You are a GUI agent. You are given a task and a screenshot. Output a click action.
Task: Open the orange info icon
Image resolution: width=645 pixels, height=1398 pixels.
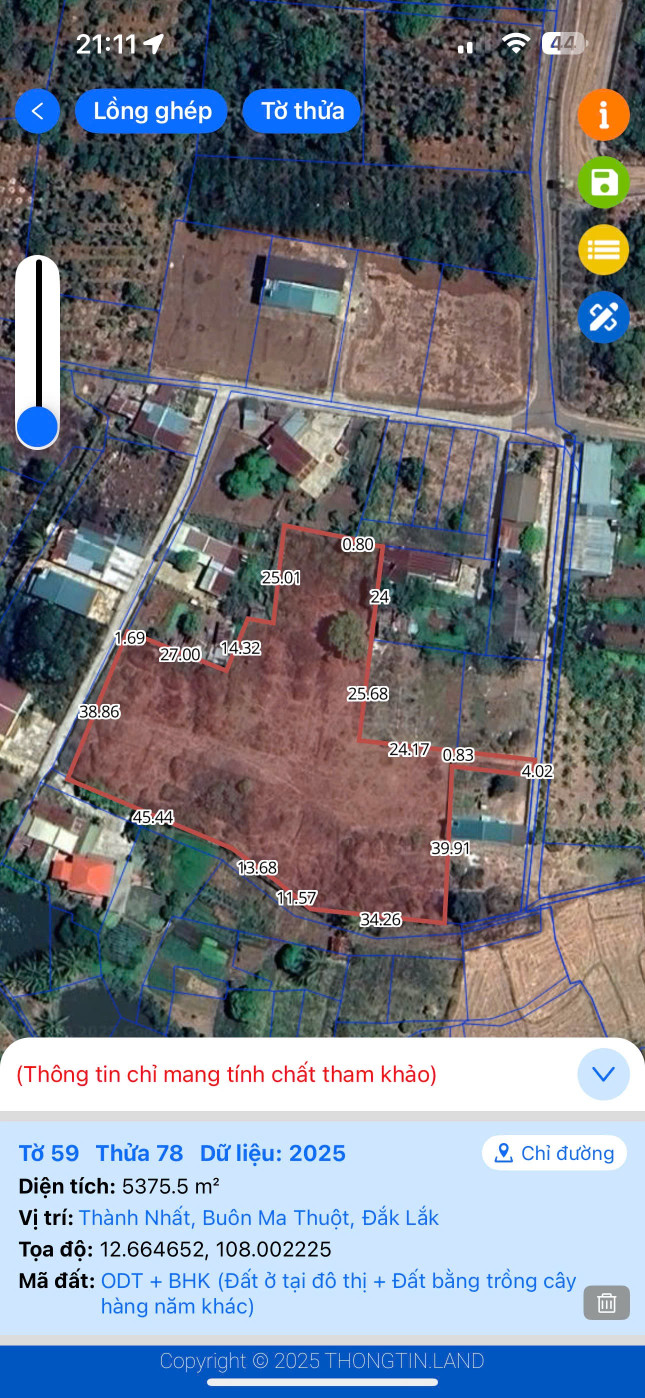[603, 115]
